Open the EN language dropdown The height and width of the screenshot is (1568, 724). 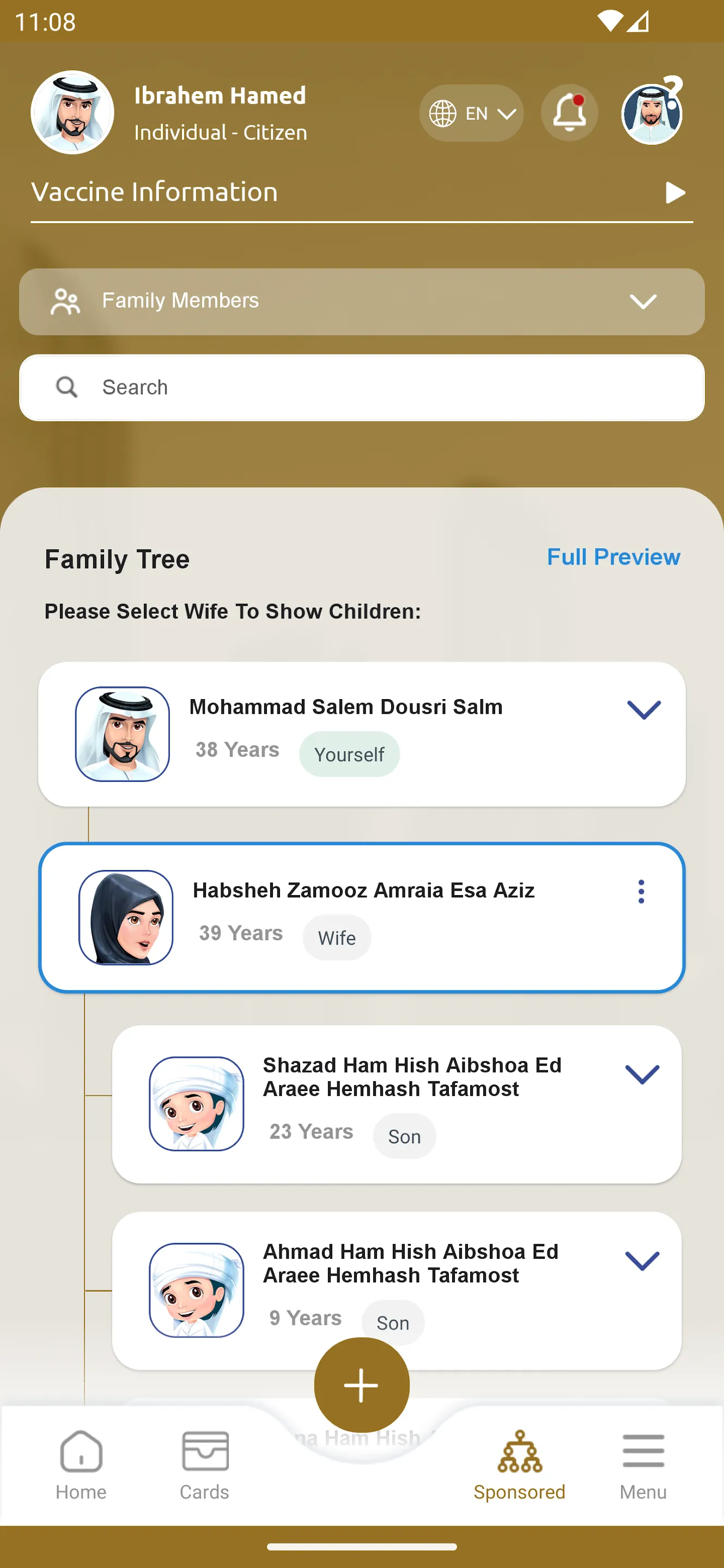click(471, 113)
